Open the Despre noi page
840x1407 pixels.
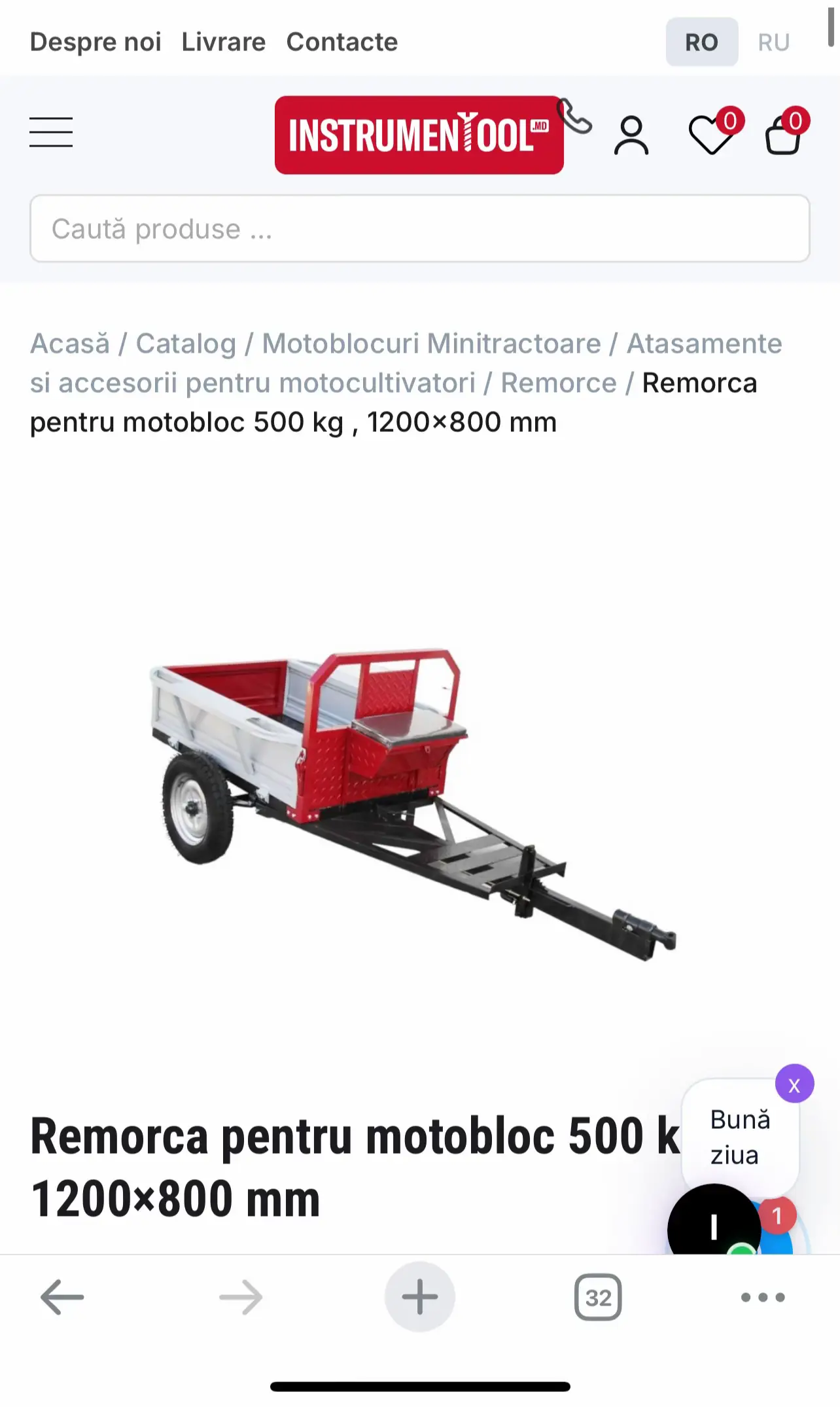pyautogui.click(x=96, y=42)
